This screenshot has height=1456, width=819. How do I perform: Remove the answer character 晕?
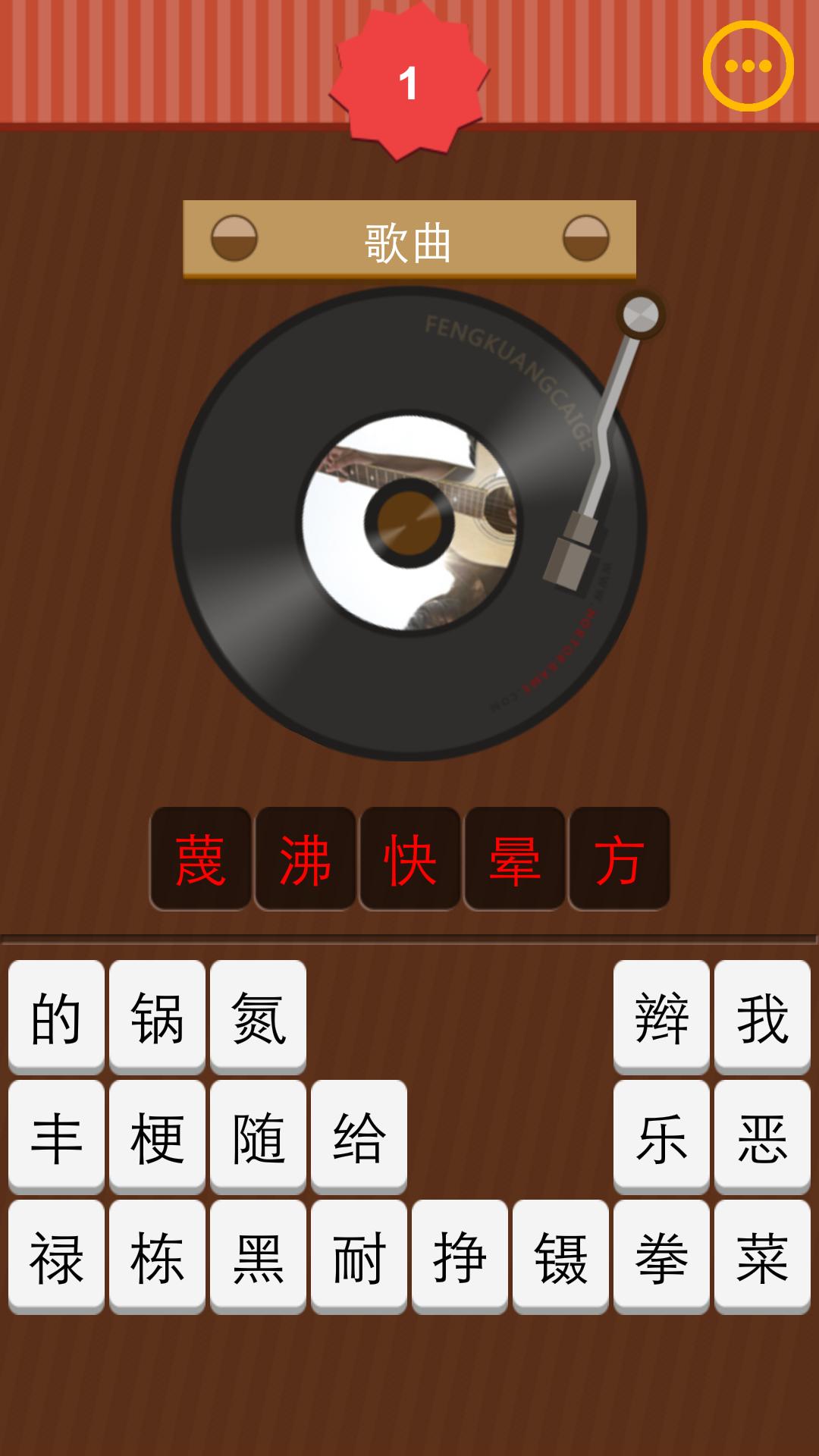coord(515,859)
